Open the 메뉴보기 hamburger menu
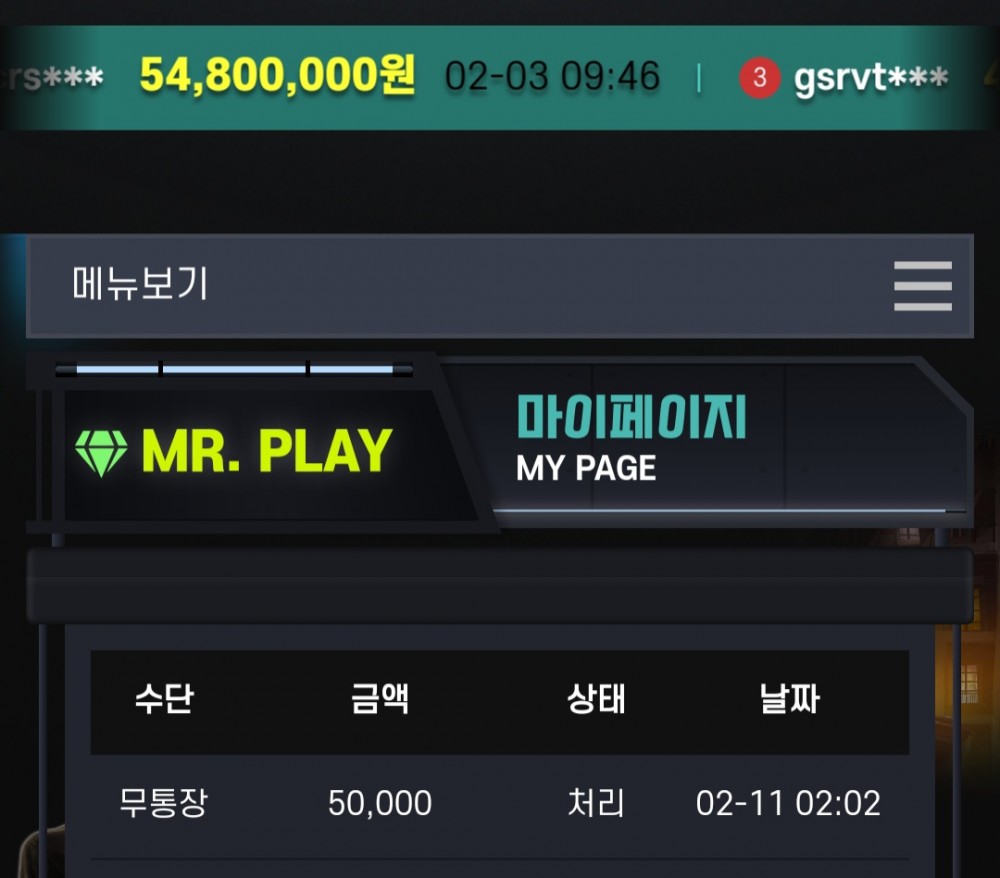 pyautogui.click(x=922, y=286)
